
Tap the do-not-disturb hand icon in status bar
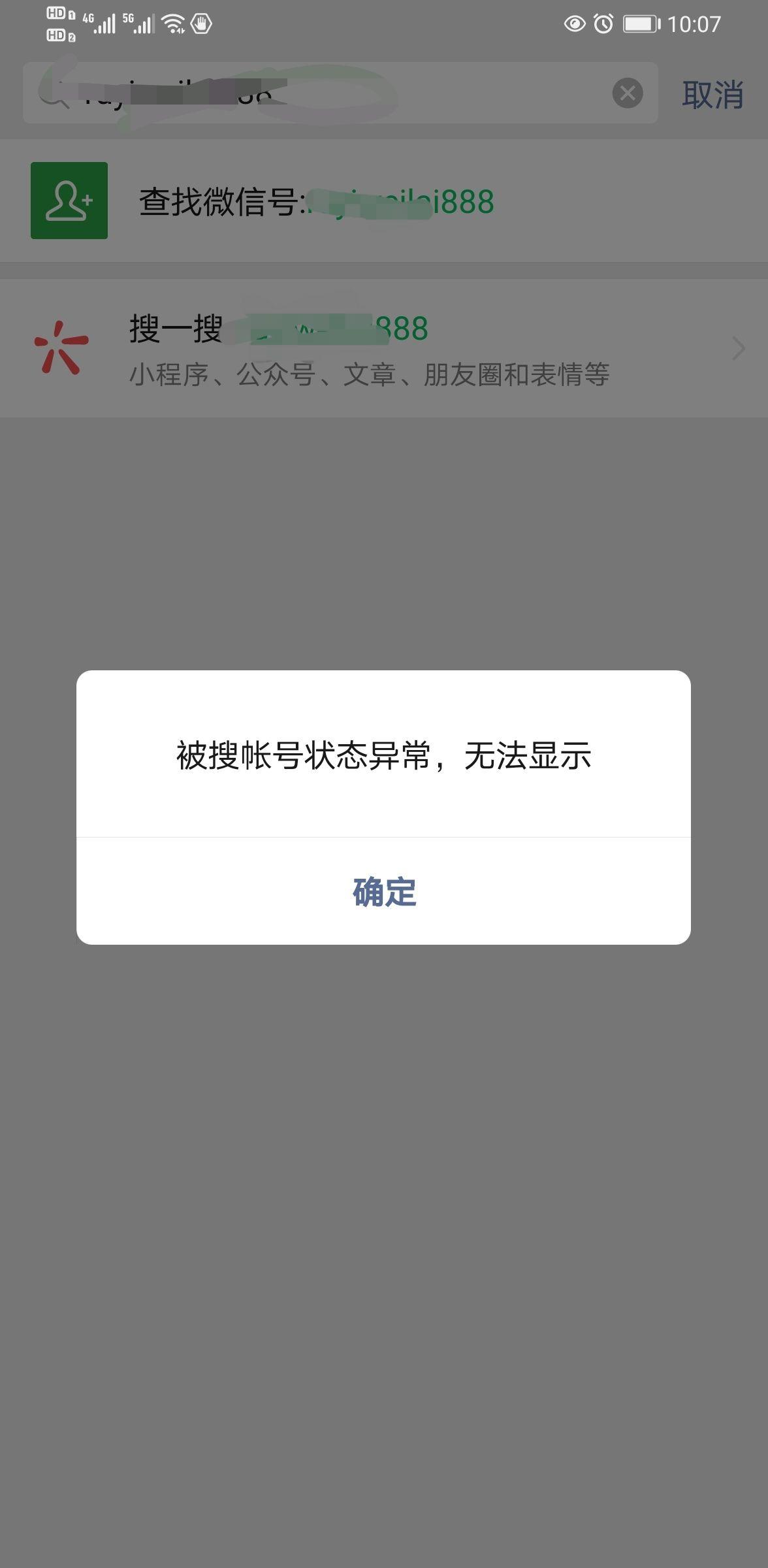(x=201, y=22)
